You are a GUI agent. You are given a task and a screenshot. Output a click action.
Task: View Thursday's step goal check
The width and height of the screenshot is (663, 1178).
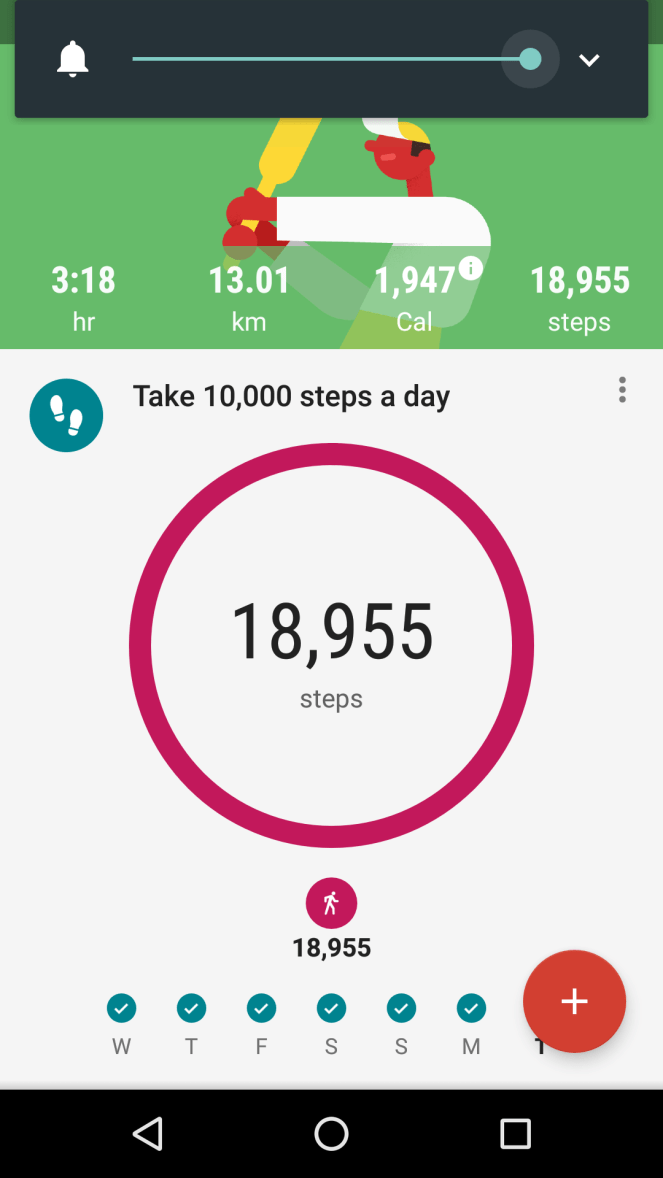tap(191, 1009)
